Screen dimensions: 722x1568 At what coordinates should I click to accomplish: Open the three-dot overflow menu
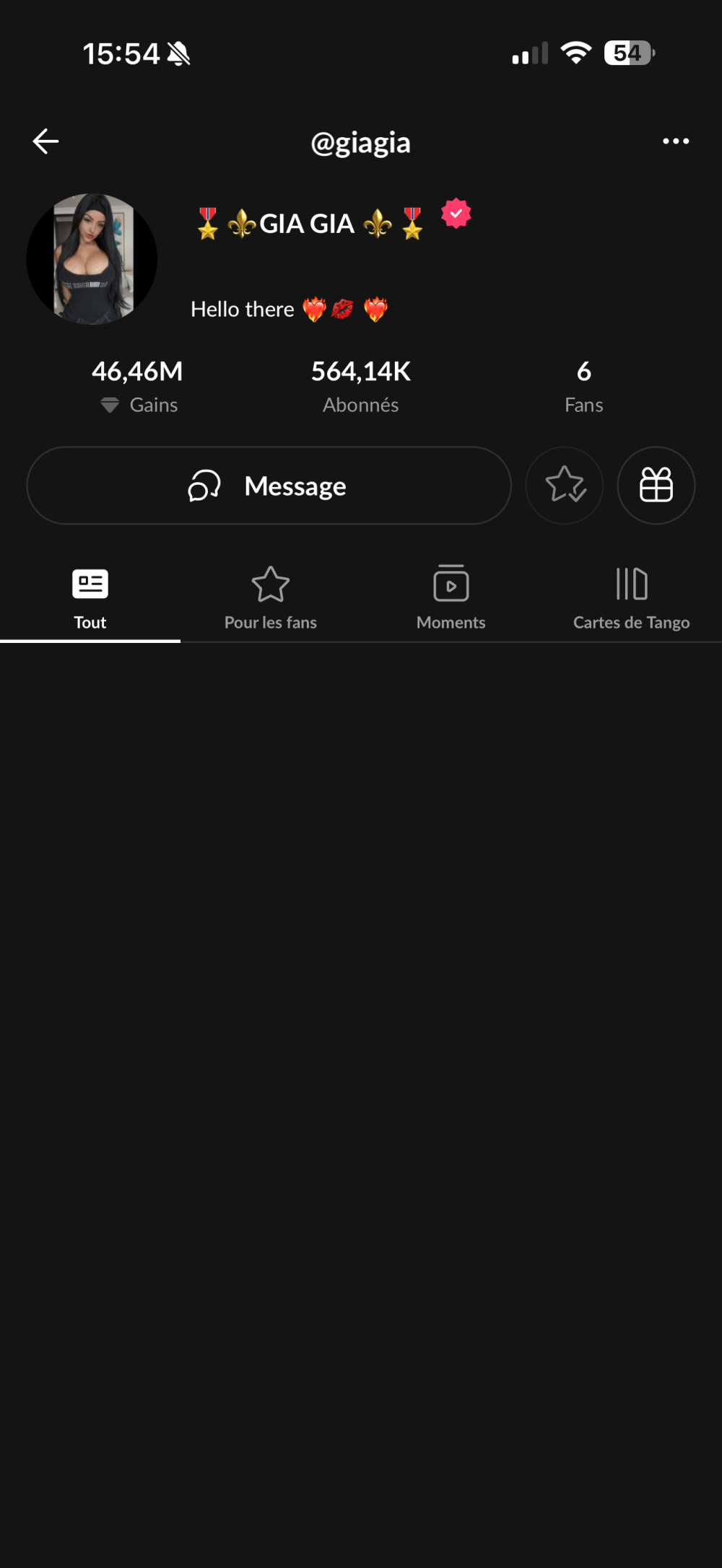(675, 141)
